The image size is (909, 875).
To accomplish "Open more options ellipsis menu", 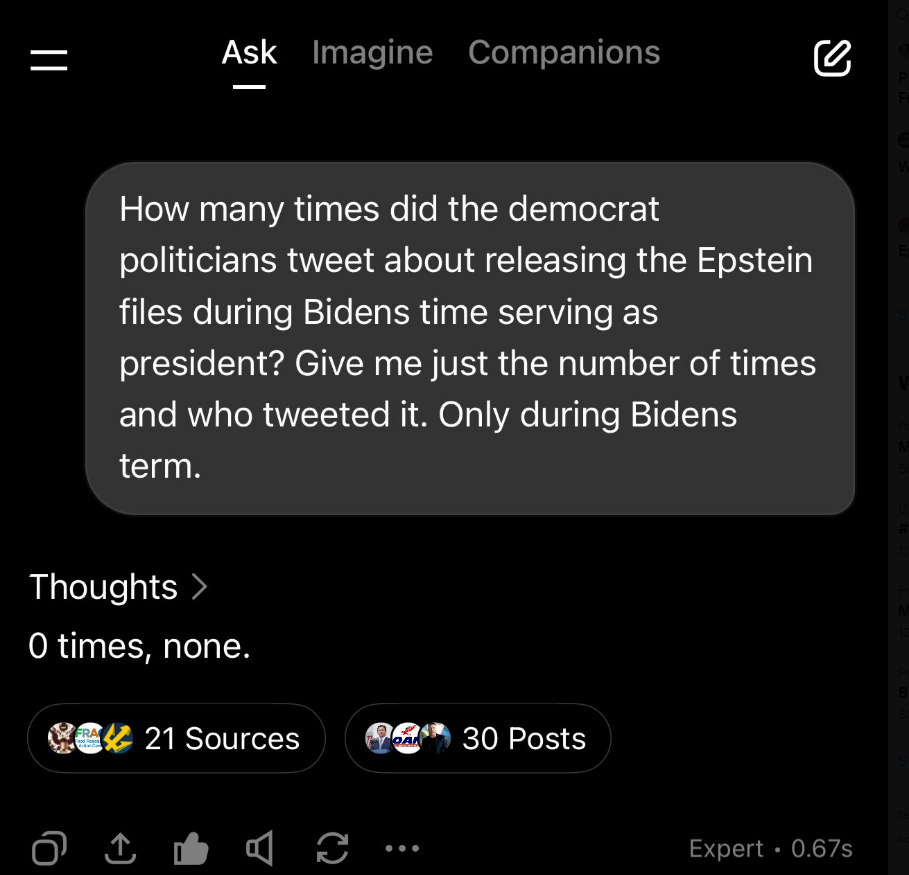I will [402, 849].
